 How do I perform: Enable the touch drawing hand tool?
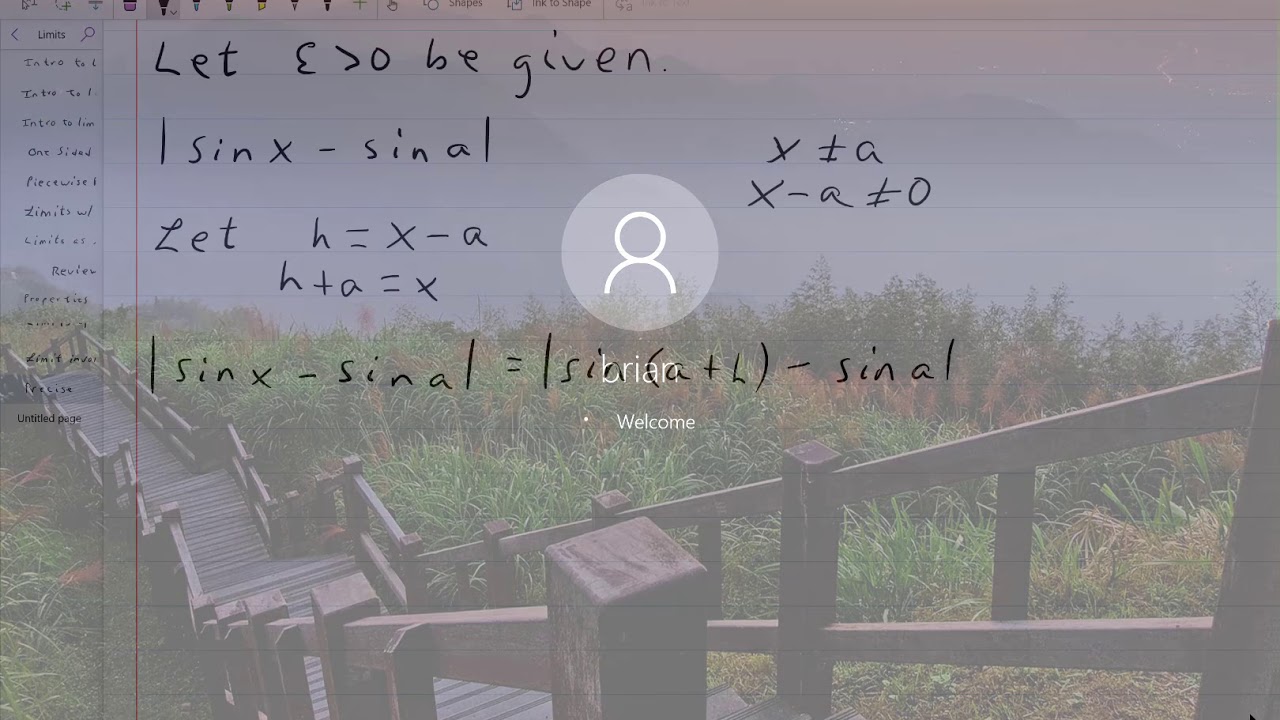(392, 5)
